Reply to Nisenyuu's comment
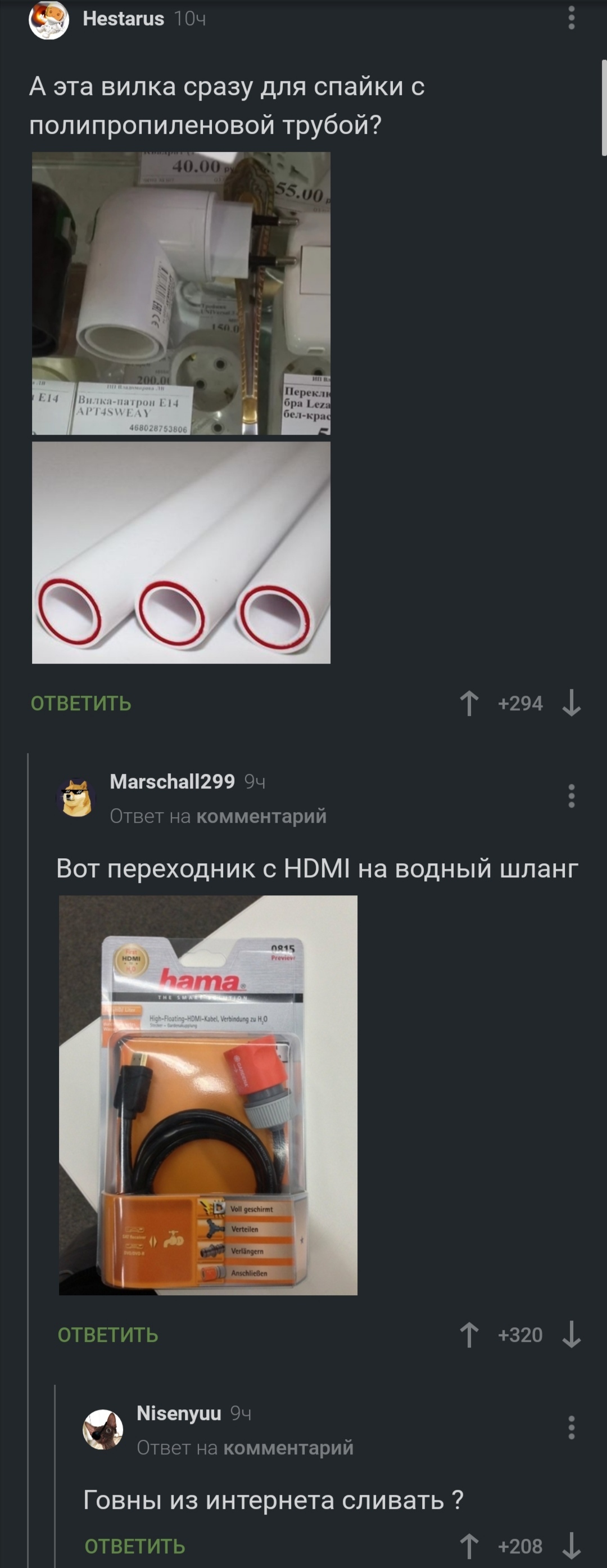 click(134, 1546)
